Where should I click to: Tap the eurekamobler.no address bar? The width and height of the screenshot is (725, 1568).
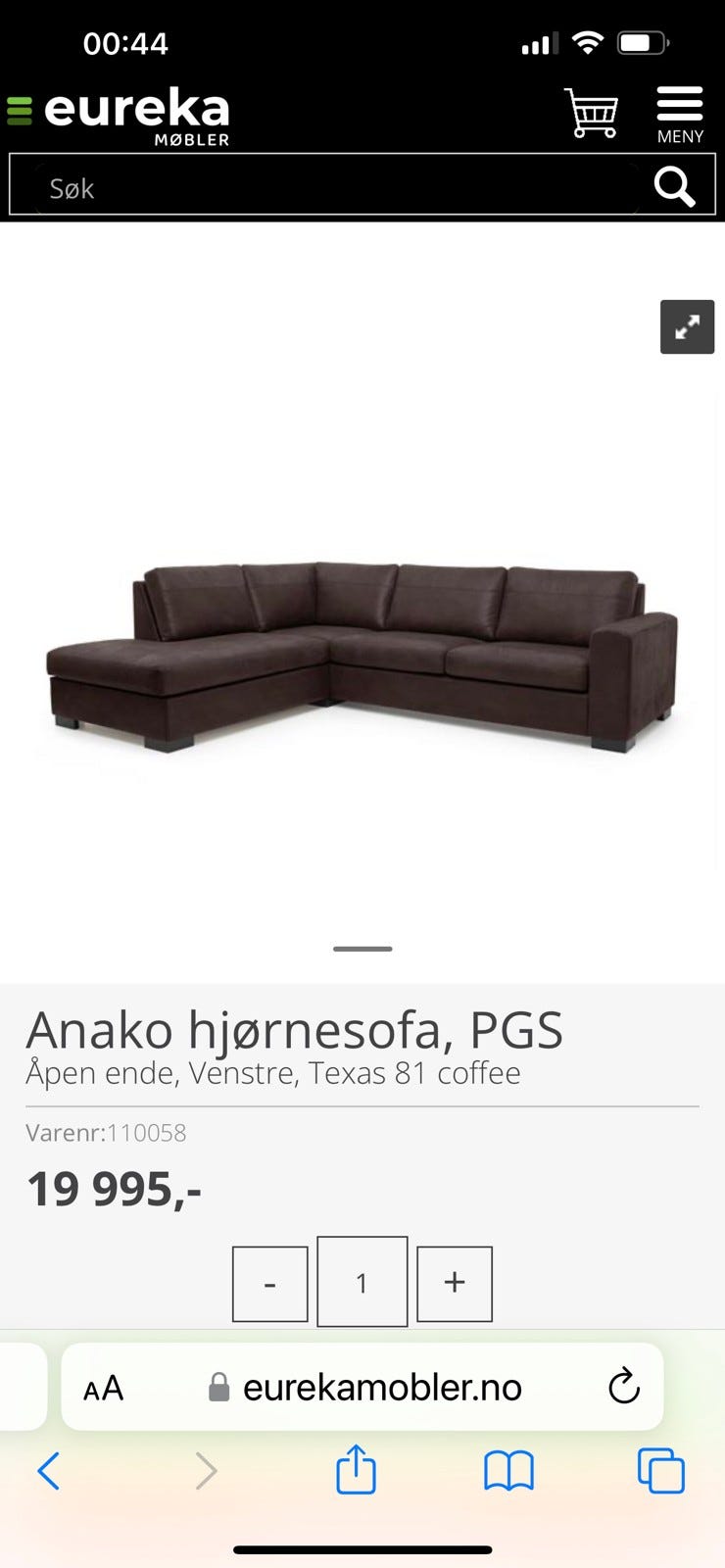[363, 1387]
